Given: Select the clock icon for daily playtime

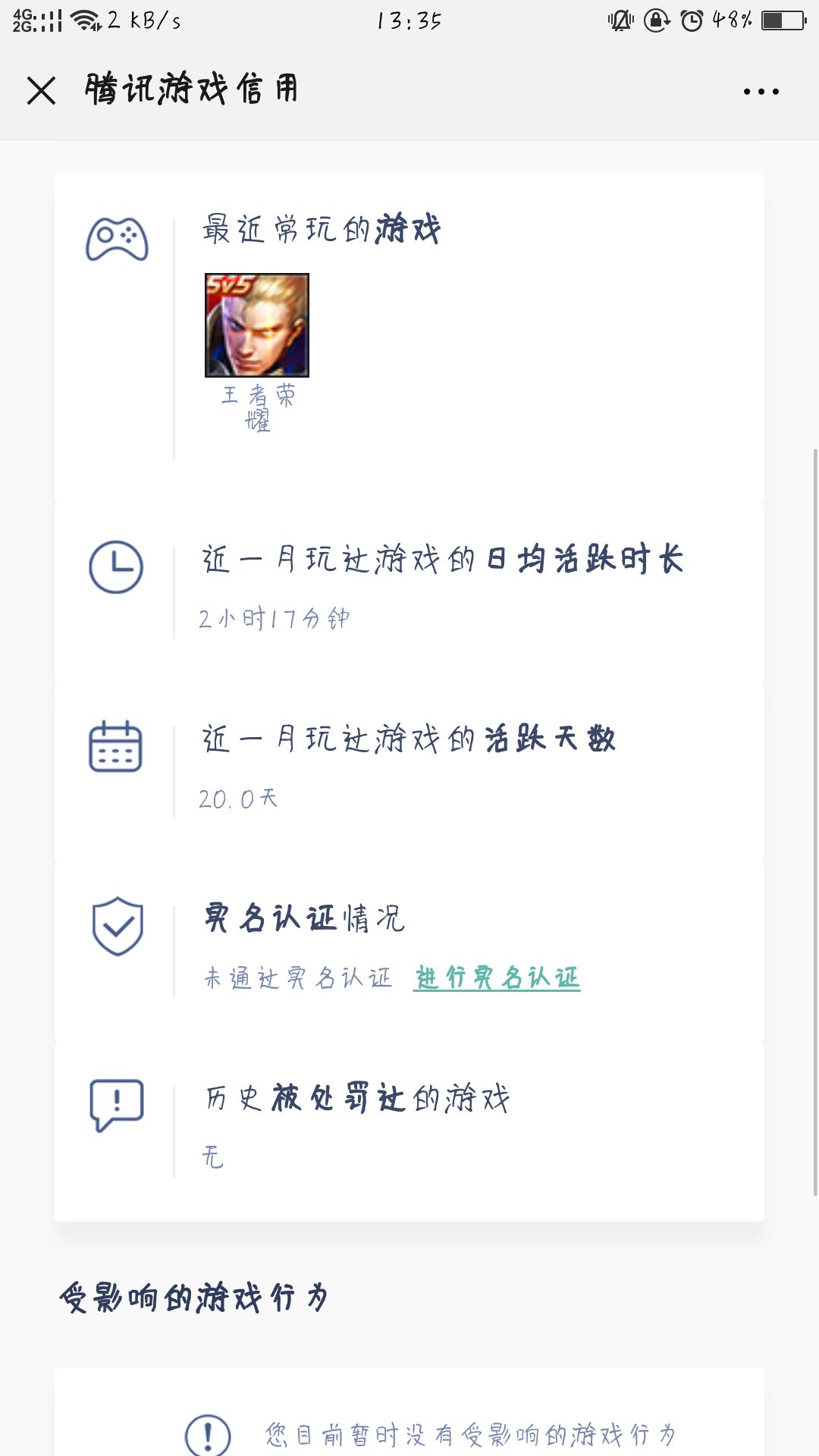Looking at the screenshot, I should coord(115,565).
